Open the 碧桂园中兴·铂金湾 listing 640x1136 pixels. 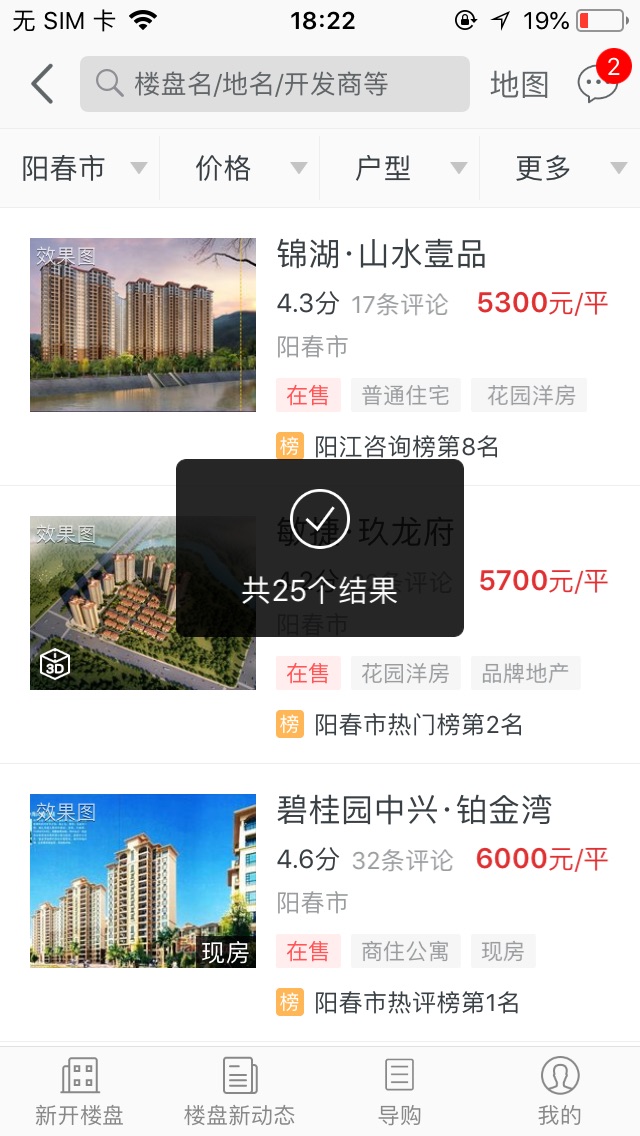[414, 810]
